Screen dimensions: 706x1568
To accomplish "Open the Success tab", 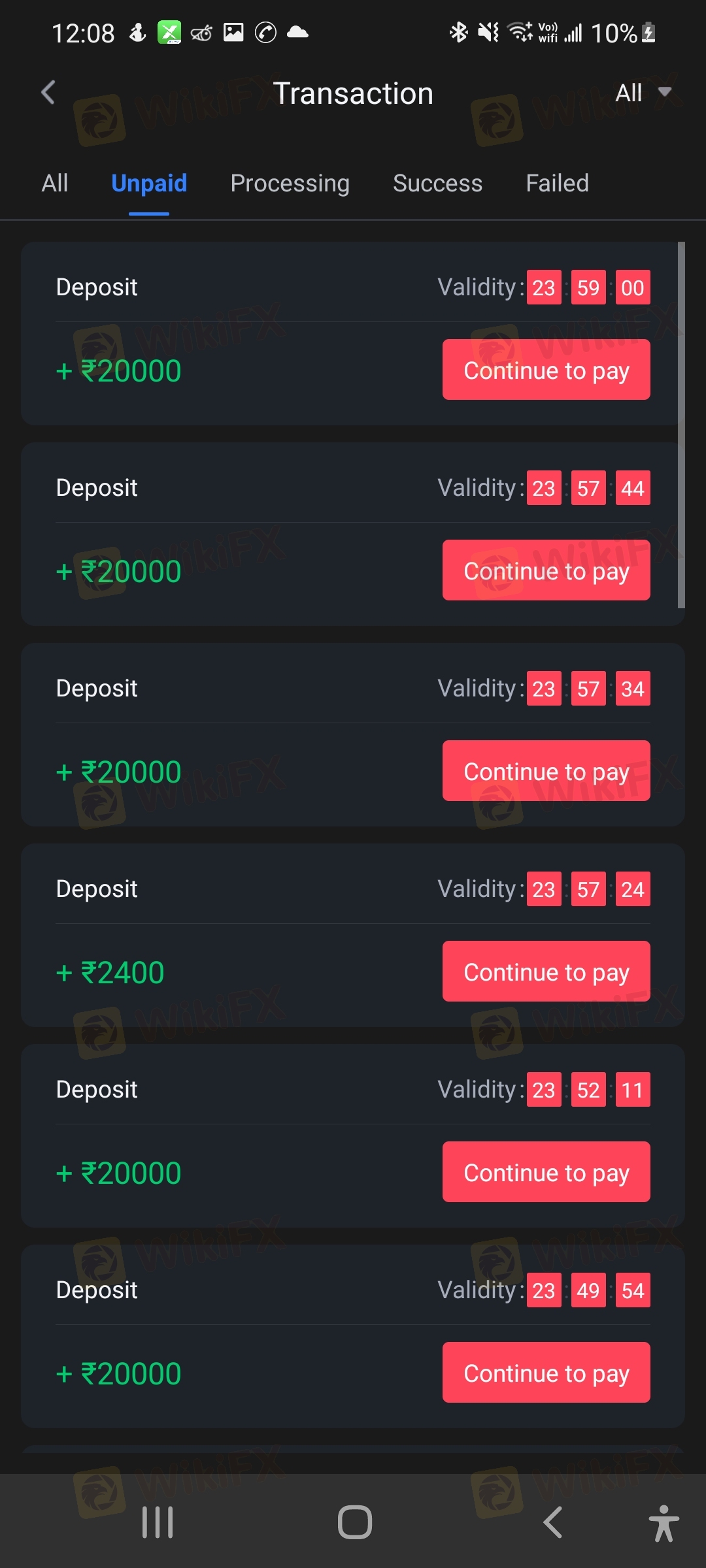I will pos(437,183).
